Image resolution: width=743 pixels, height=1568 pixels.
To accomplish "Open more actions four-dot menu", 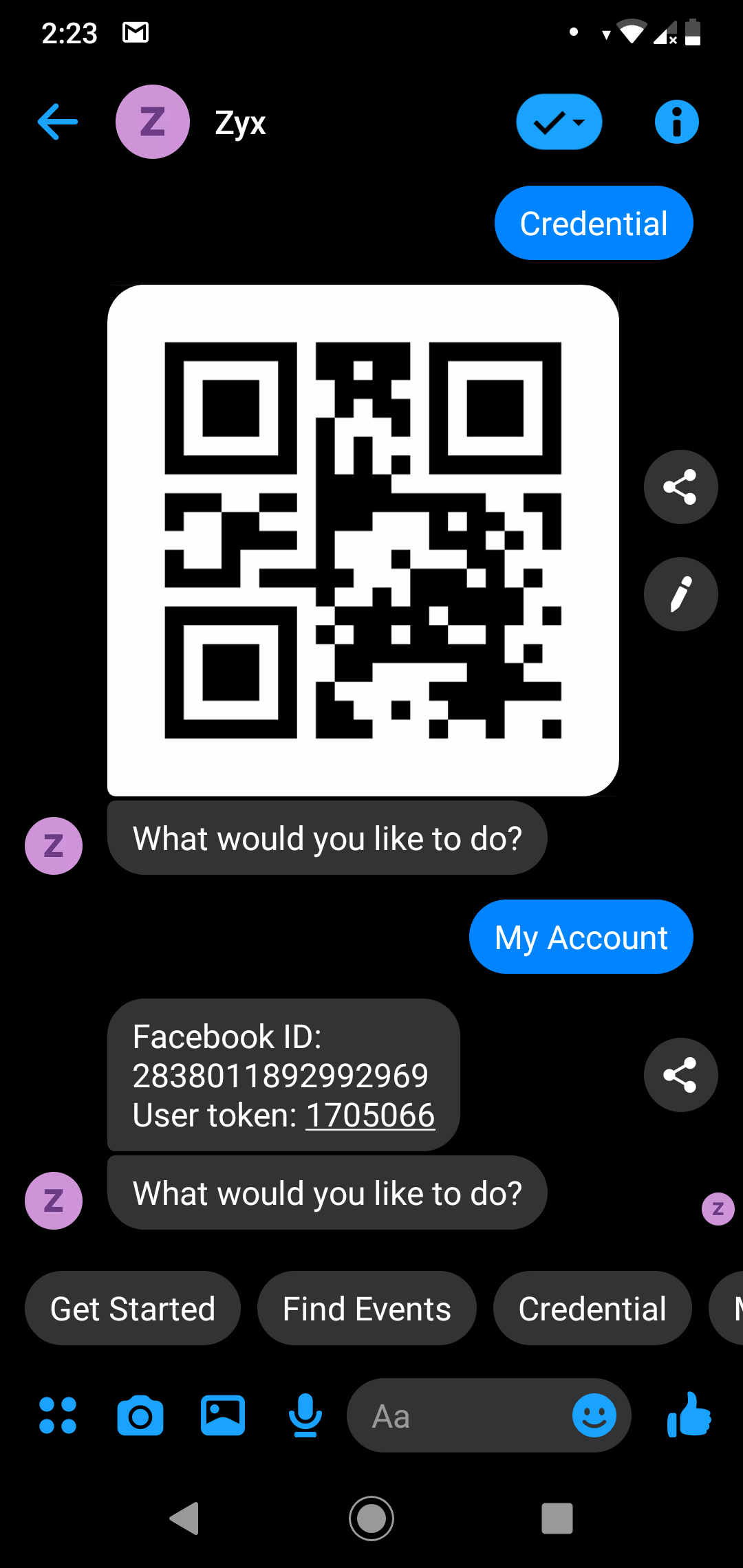I will tap(58, 1415).
